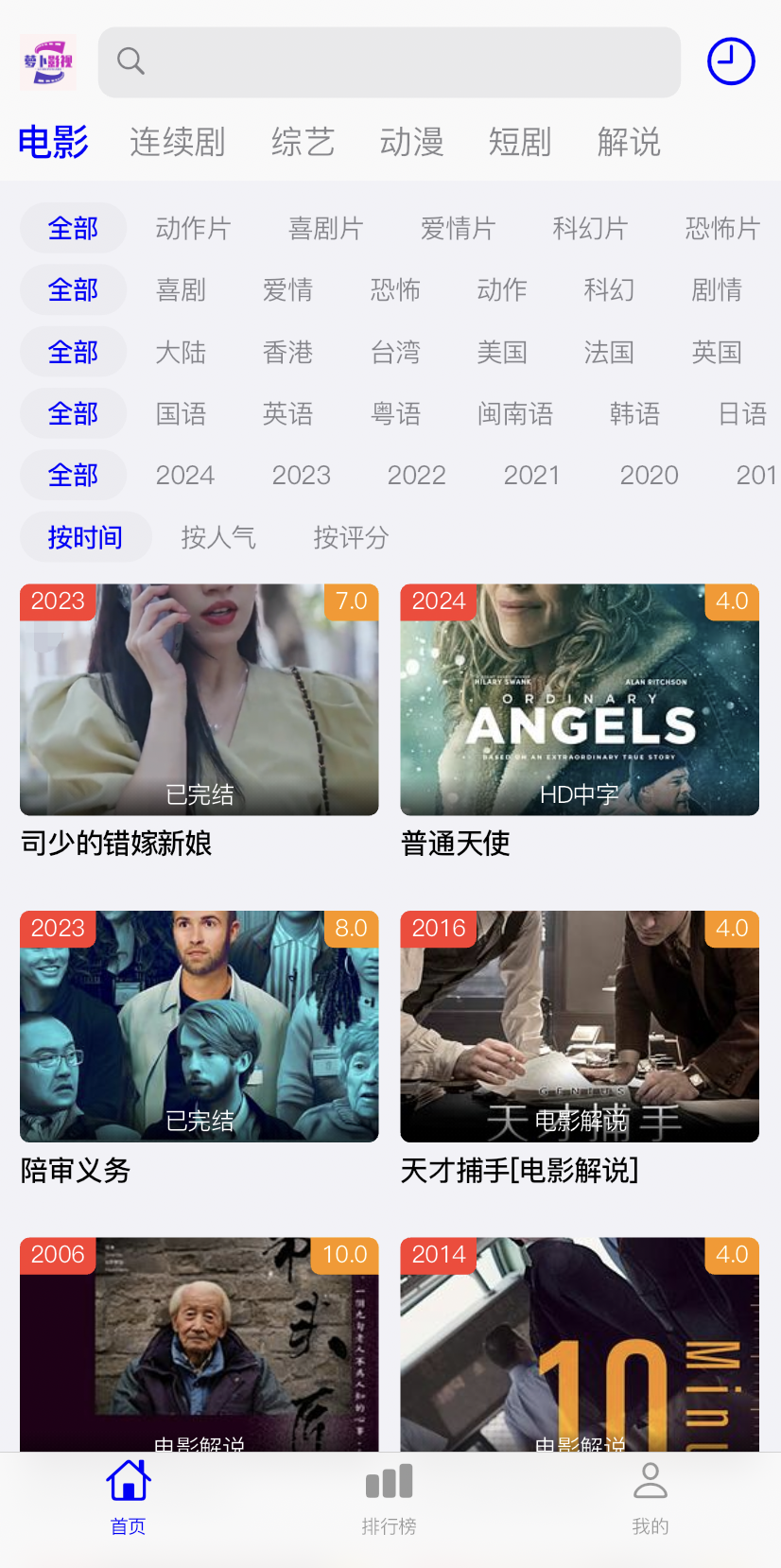Open the movie 普通天使
The width and height of the screenshot is (781, 1568).
click(580, 700)
